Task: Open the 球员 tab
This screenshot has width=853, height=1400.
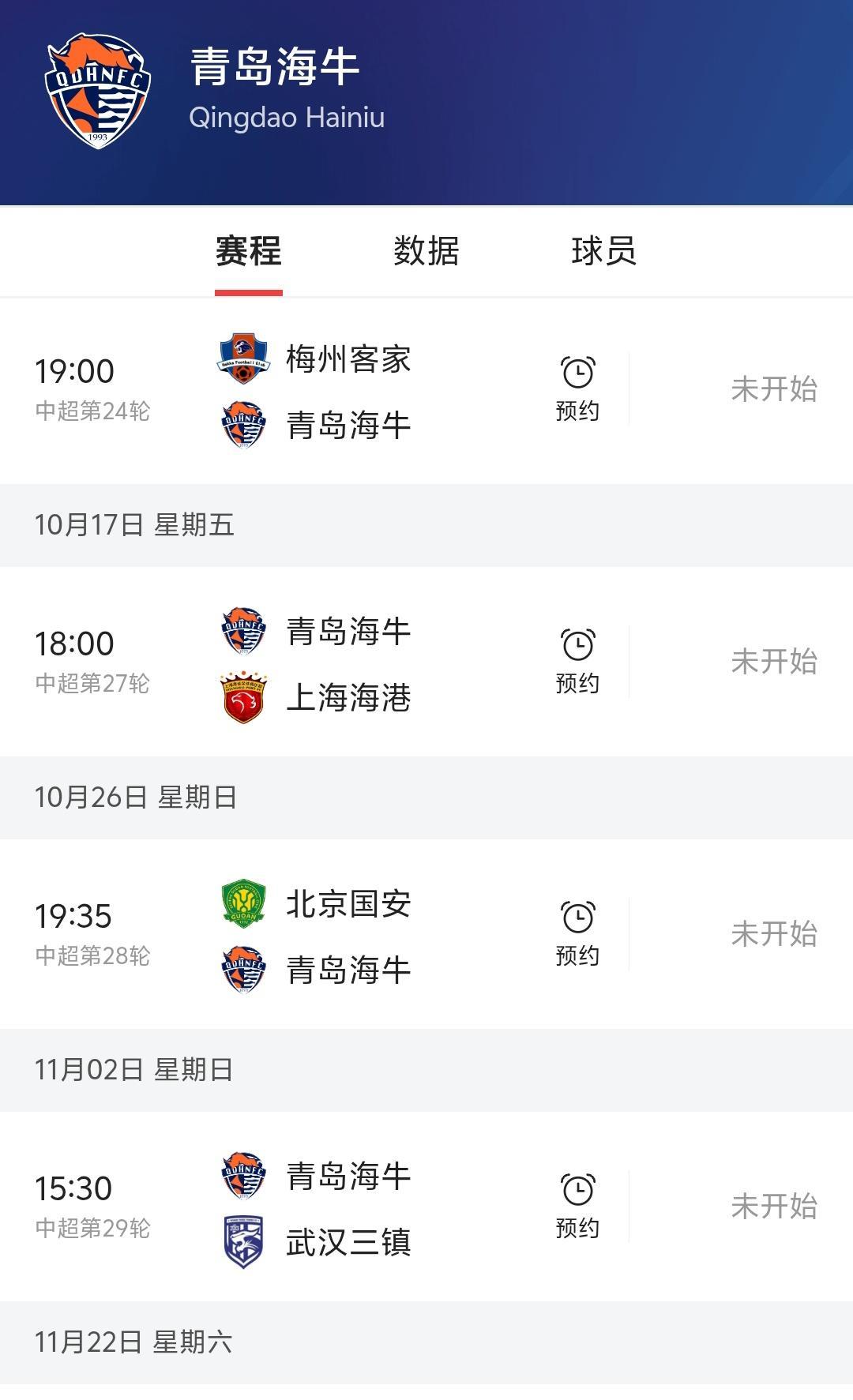Action: point(603,252)
